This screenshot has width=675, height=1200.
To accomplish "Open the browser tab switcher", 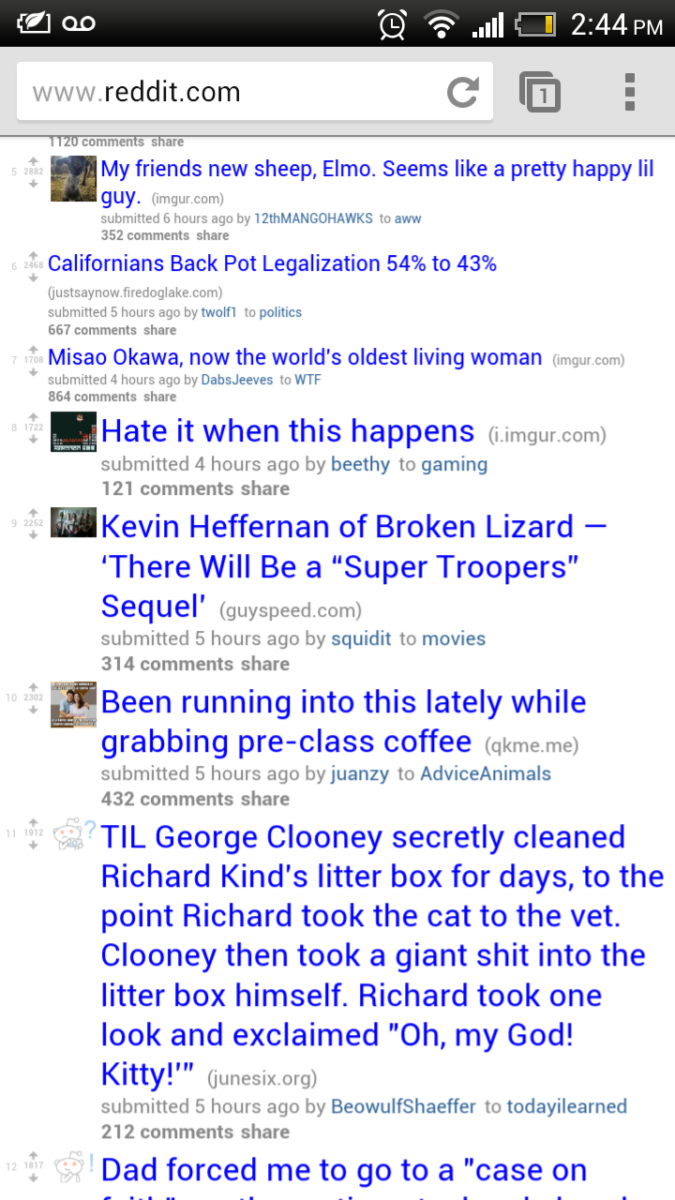I will click(540, 93).
